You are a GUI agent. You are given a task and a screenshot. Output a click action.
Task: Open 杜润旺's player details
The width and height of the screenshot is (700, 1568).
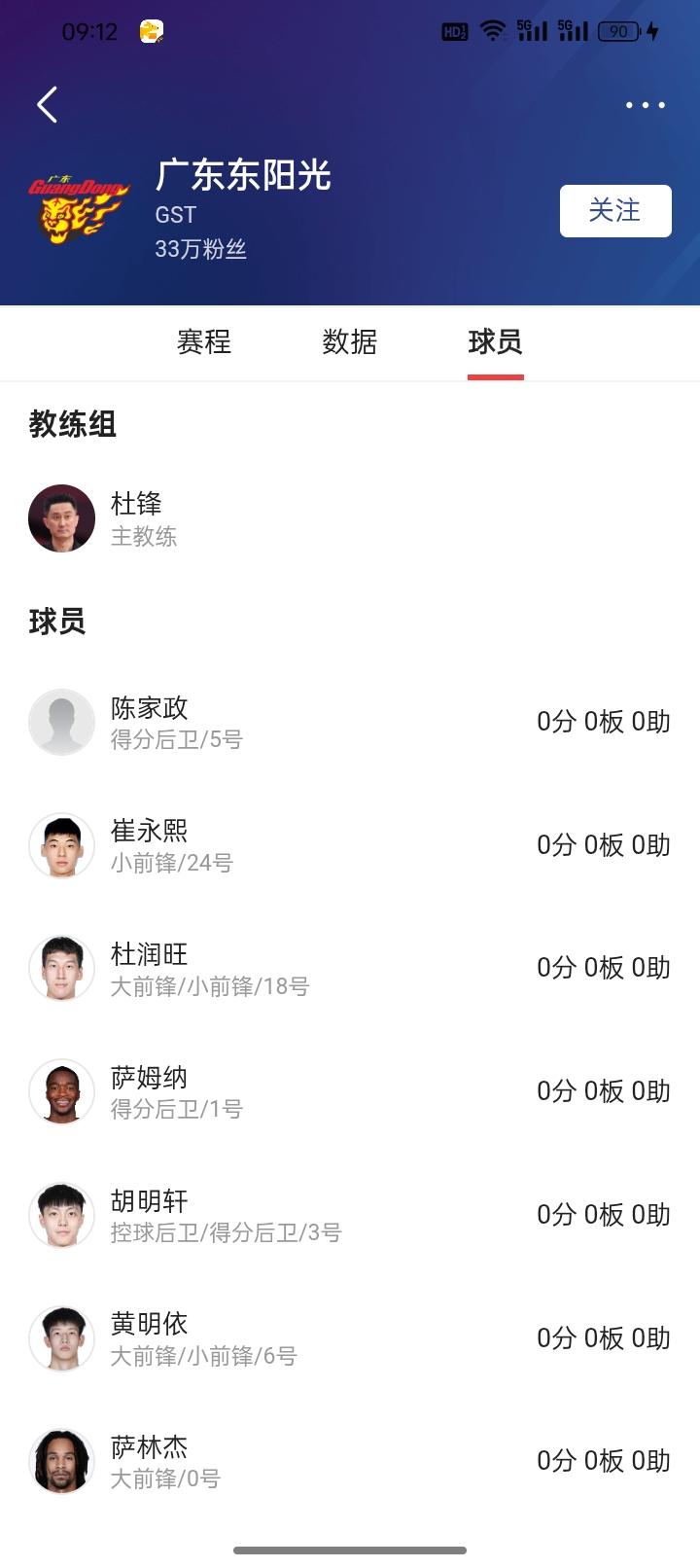tap(150, 969)
